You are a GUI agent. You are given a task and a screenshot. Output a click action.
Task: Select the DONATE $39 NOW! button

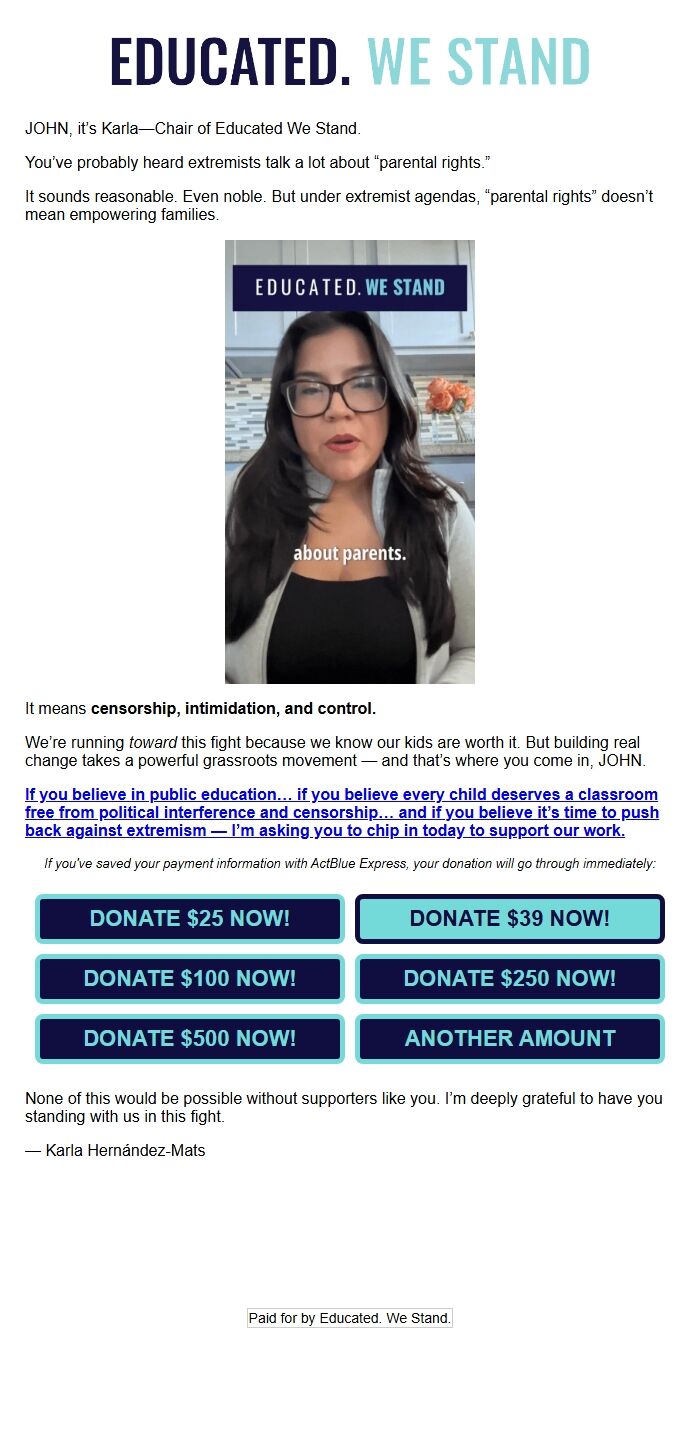pyautogui.click(x=510, y=918)
